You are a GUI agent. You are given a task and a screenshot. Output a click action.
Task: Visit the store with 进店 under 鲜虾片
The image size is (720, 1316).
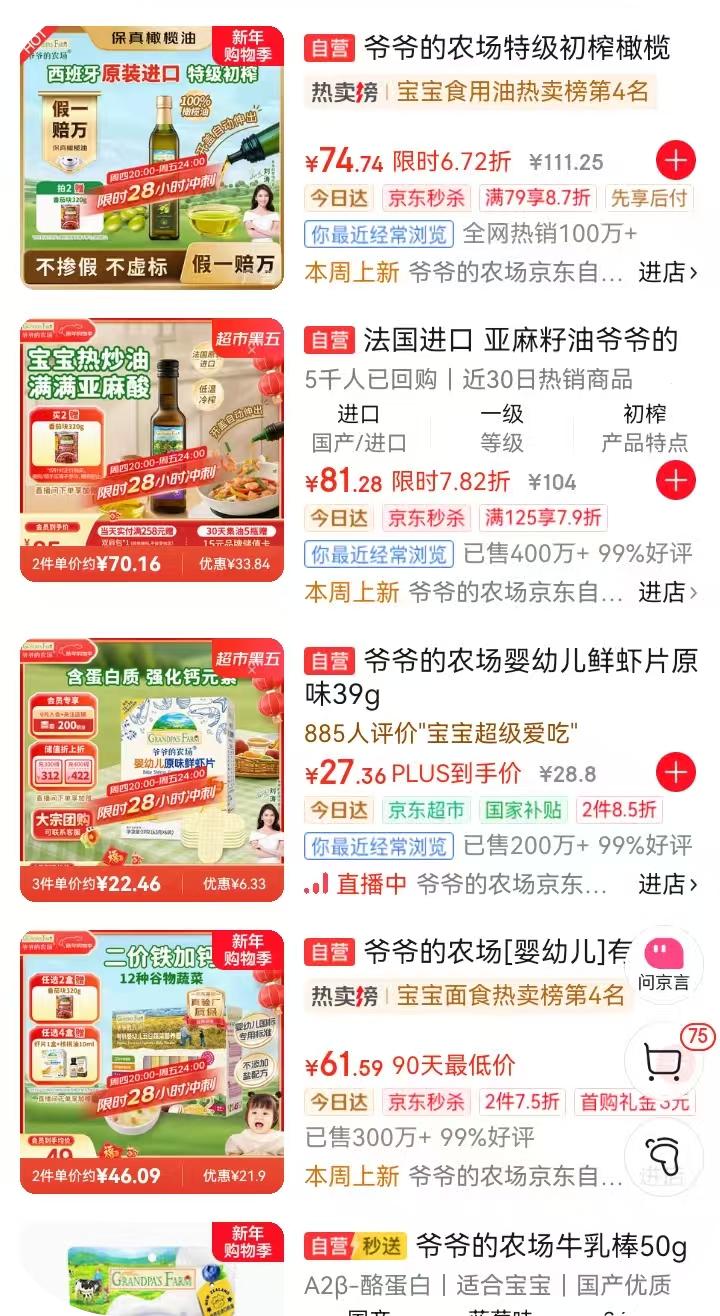pos(668,884)
